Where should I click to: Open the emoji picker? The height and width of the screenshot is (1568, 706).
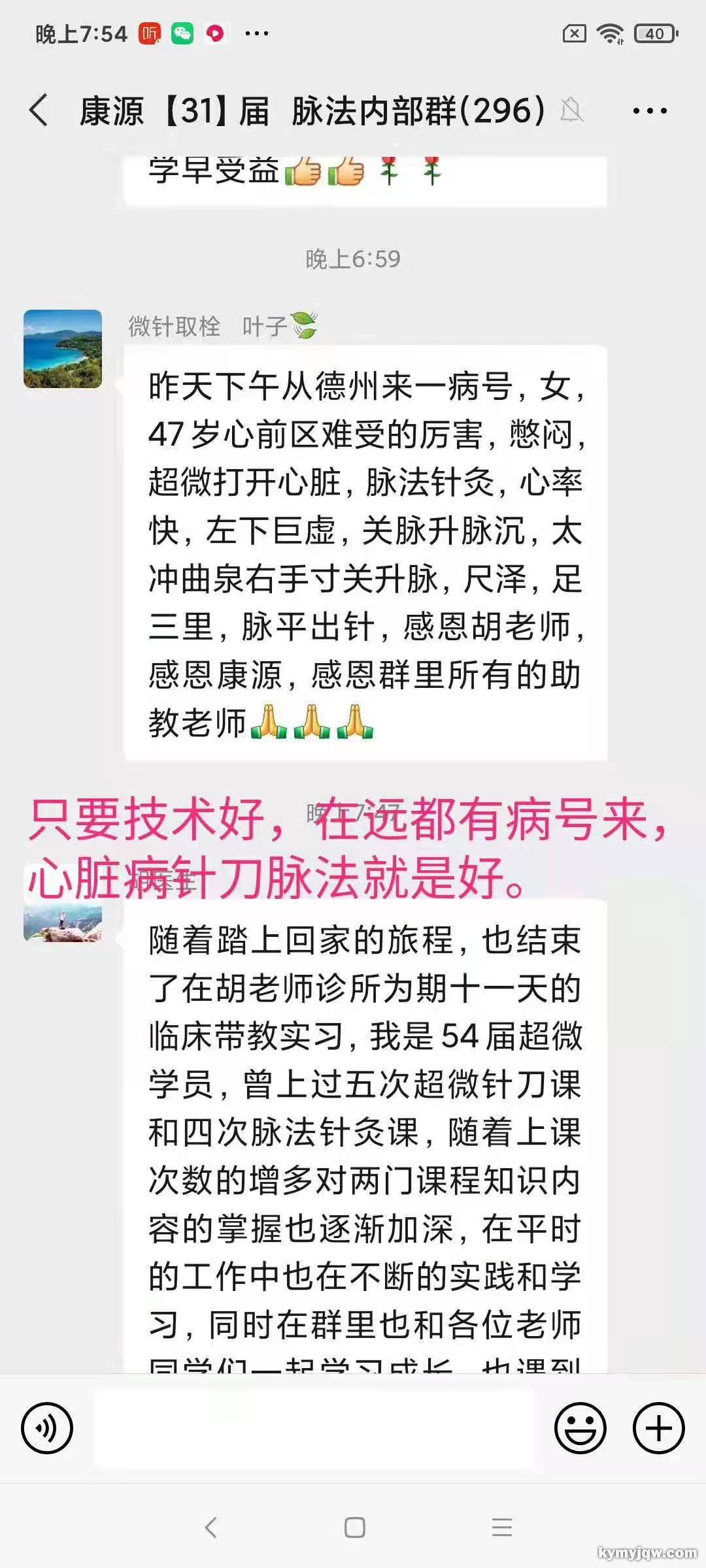[x=580, y=1428]
